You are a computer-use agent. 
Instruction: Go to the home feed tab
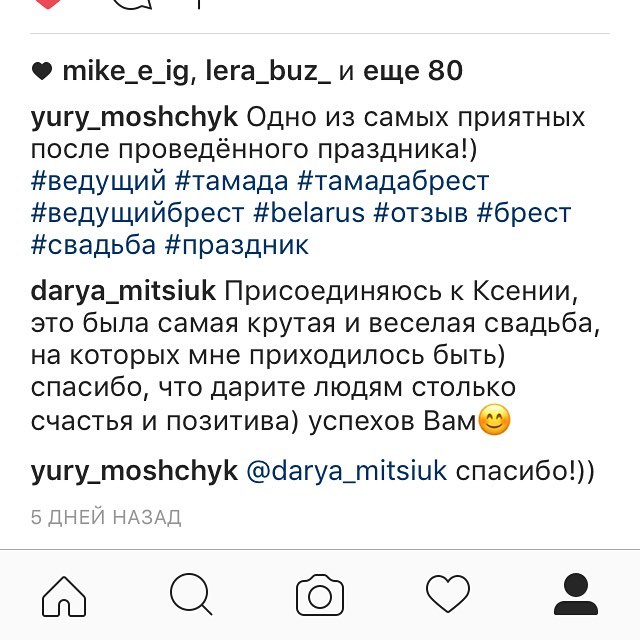pyautogui.click(x=64, y=595)
